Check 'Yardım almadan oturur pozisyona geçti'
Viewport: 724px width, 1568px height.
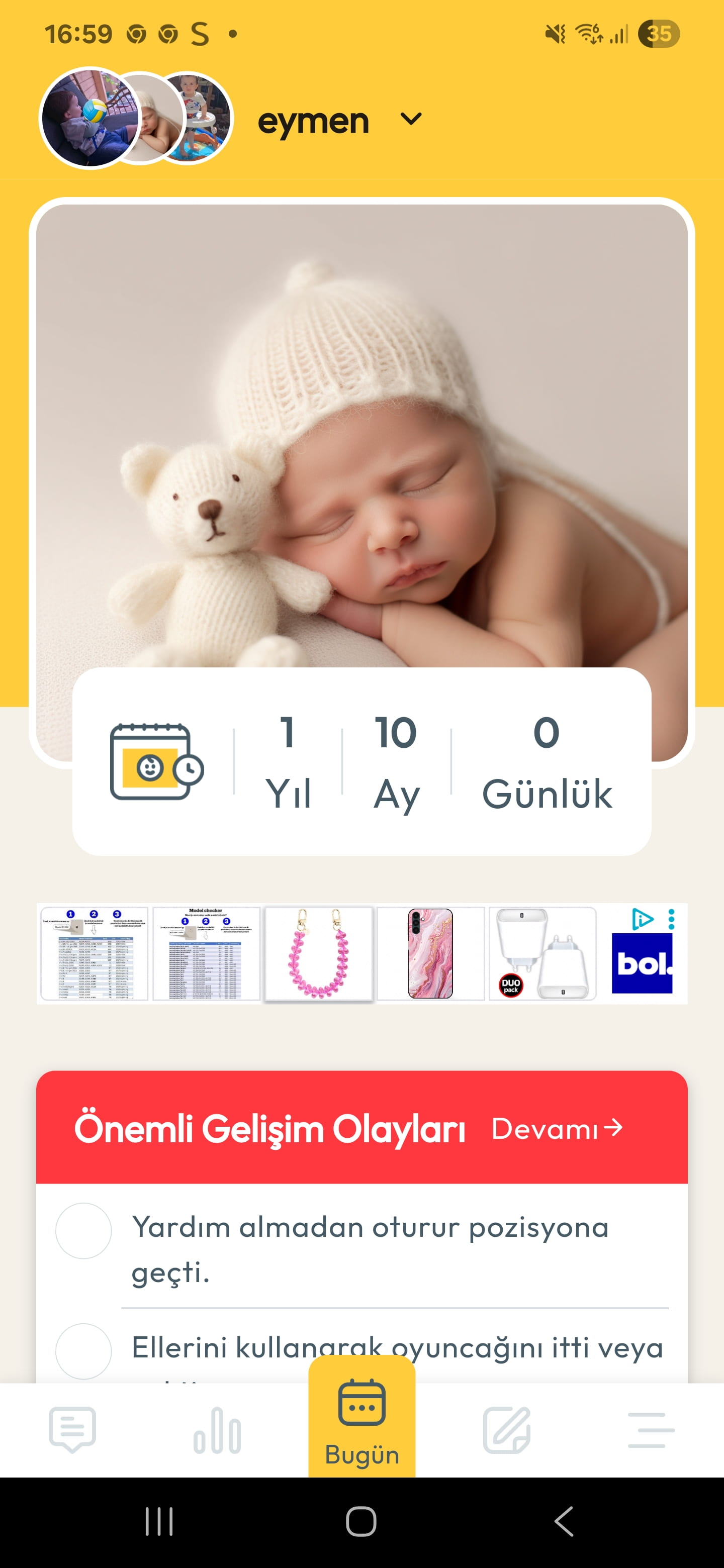click(83, 1230)
